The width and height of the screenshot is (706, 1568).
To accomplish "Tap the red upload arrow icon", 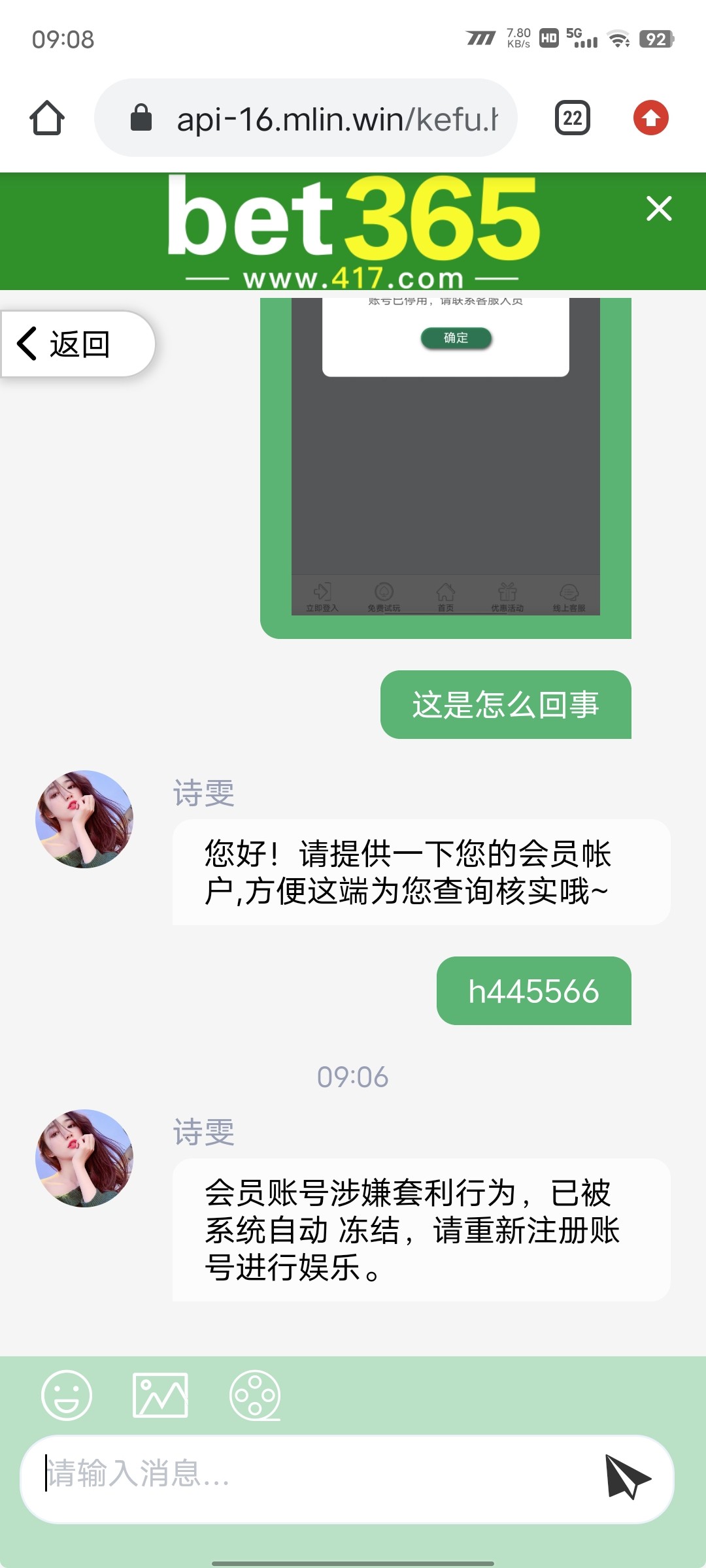I will click(650, 118).
